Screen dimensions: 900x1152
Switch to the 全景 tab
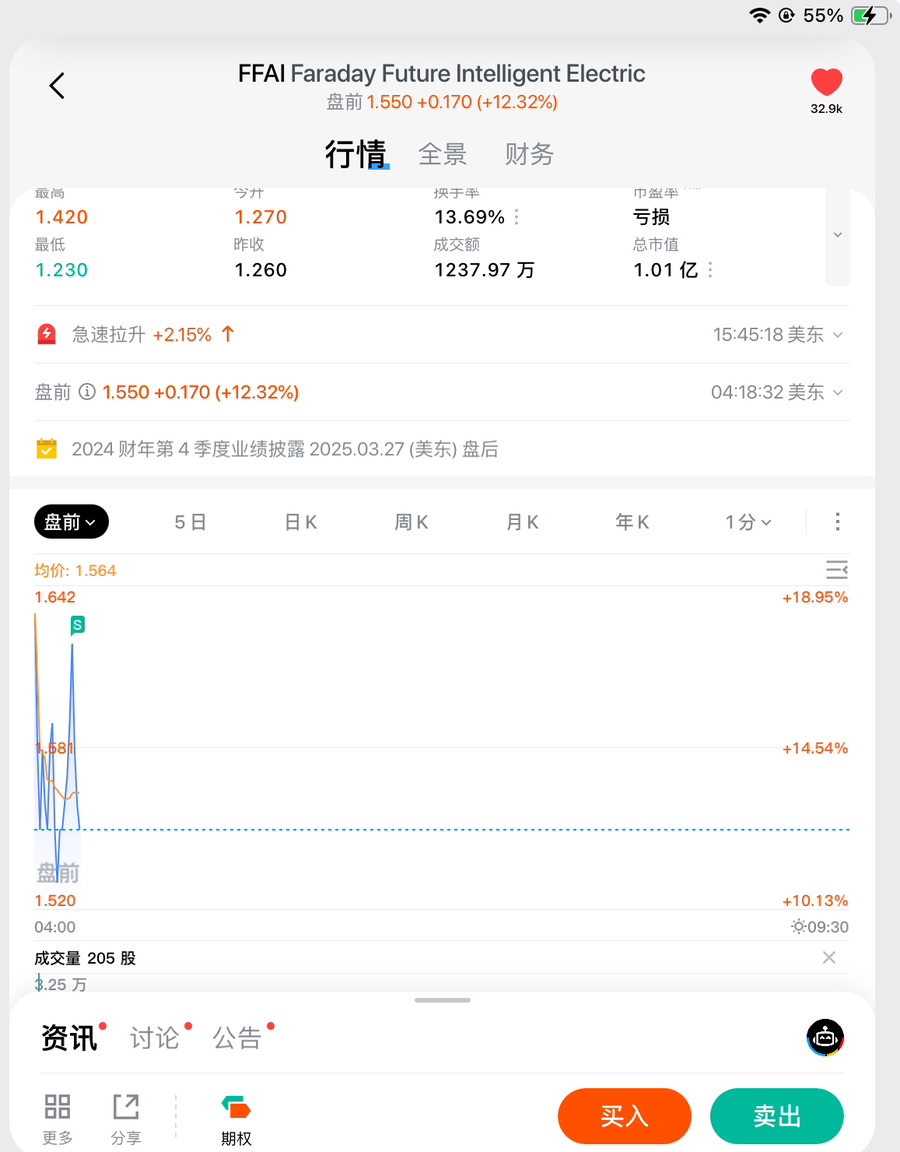[442, 154]
